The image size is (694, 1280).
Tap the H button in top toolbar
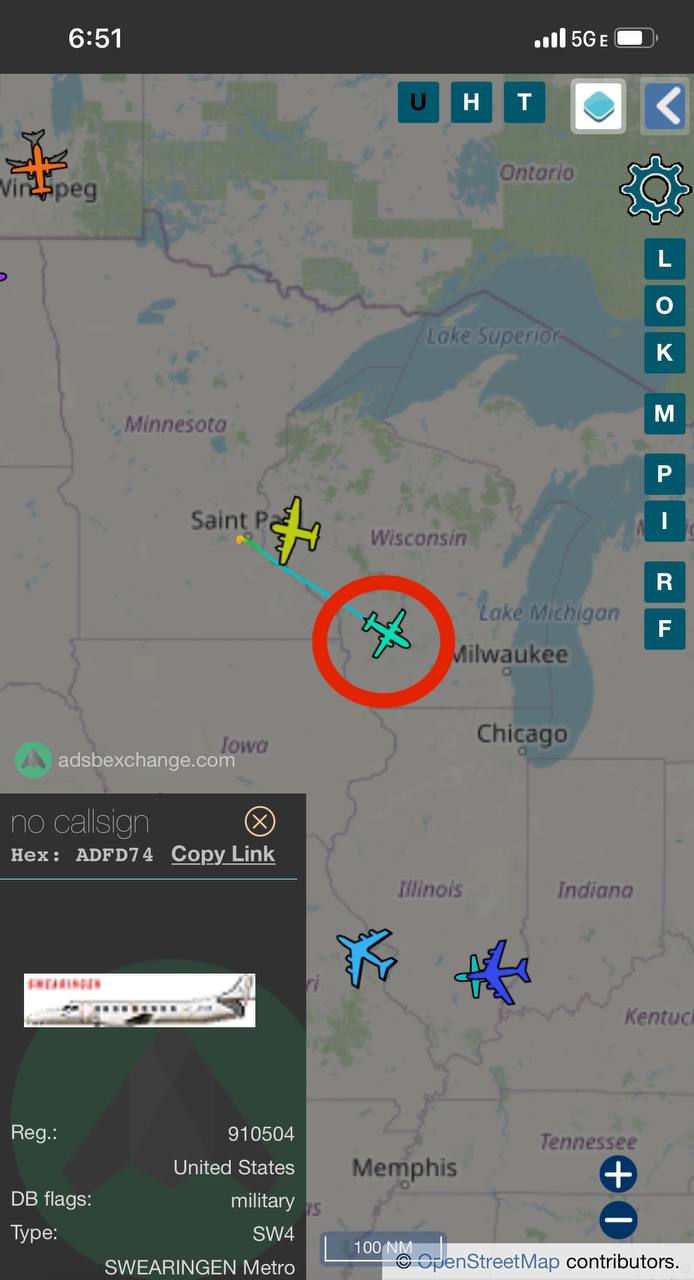tap(471, 102)
